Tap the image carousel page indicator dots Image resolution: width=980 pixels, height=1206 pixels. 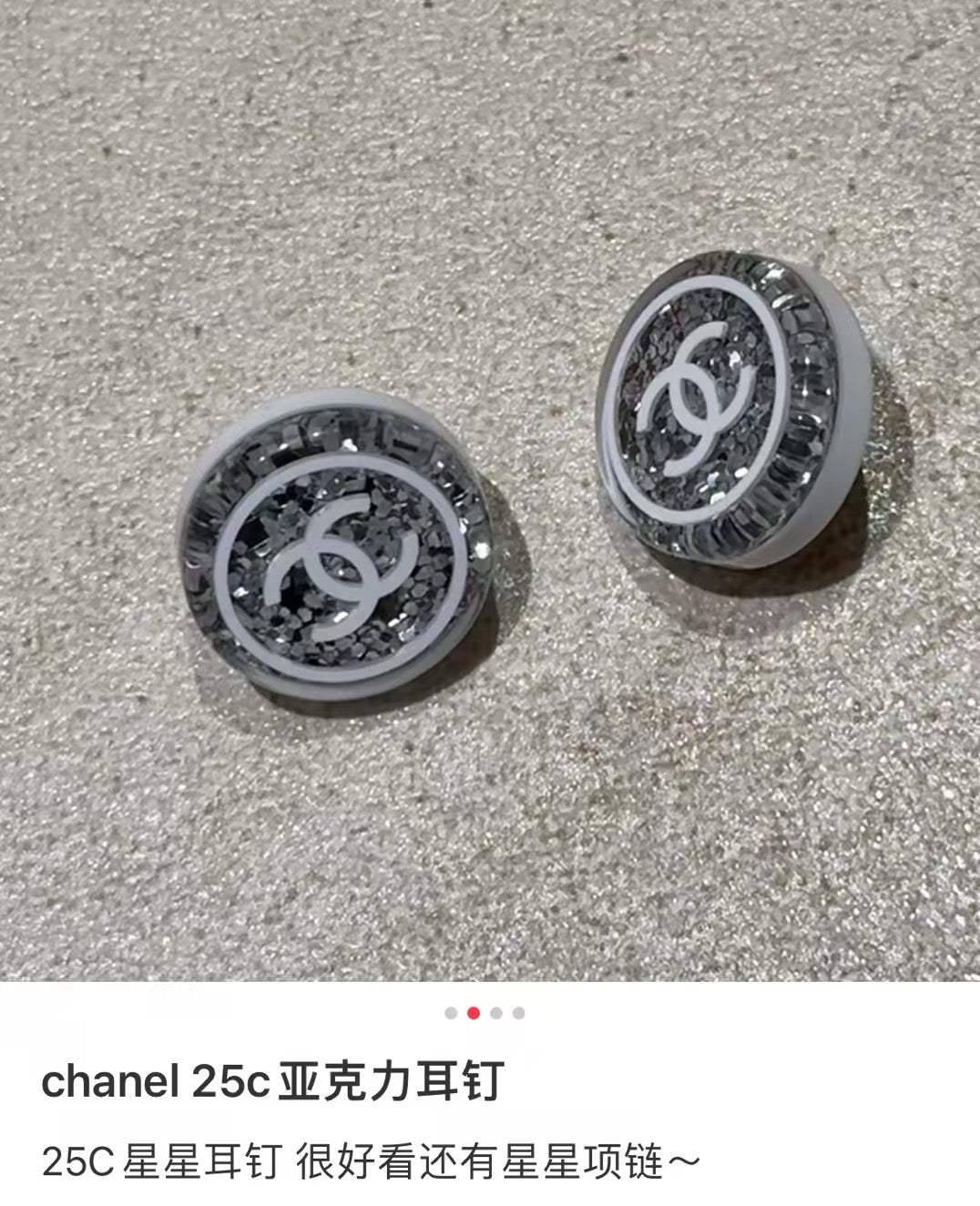pyautogui.click(x=485, y=1013)
